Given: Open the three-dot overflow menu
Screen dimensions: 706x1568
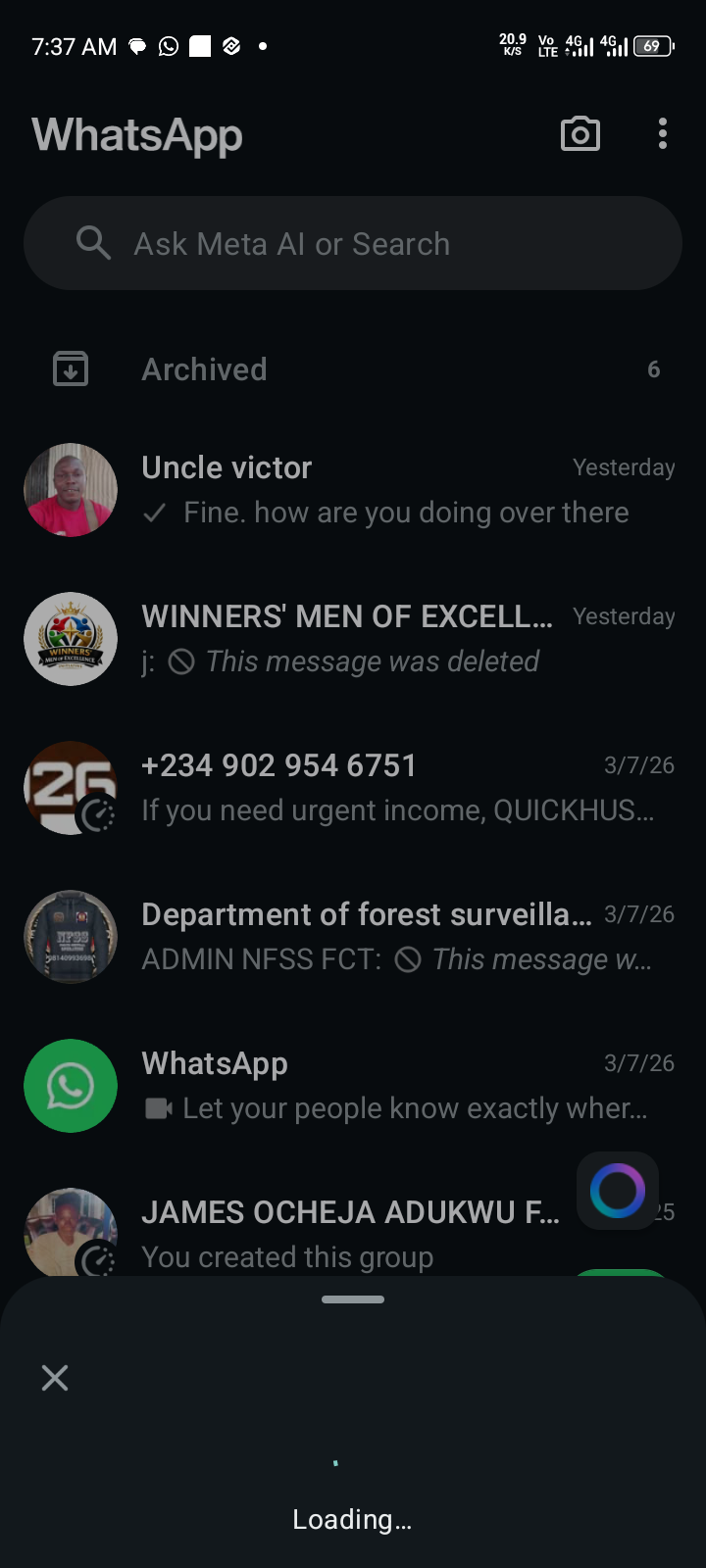Looking at the screenshot, I should (663, 134).
